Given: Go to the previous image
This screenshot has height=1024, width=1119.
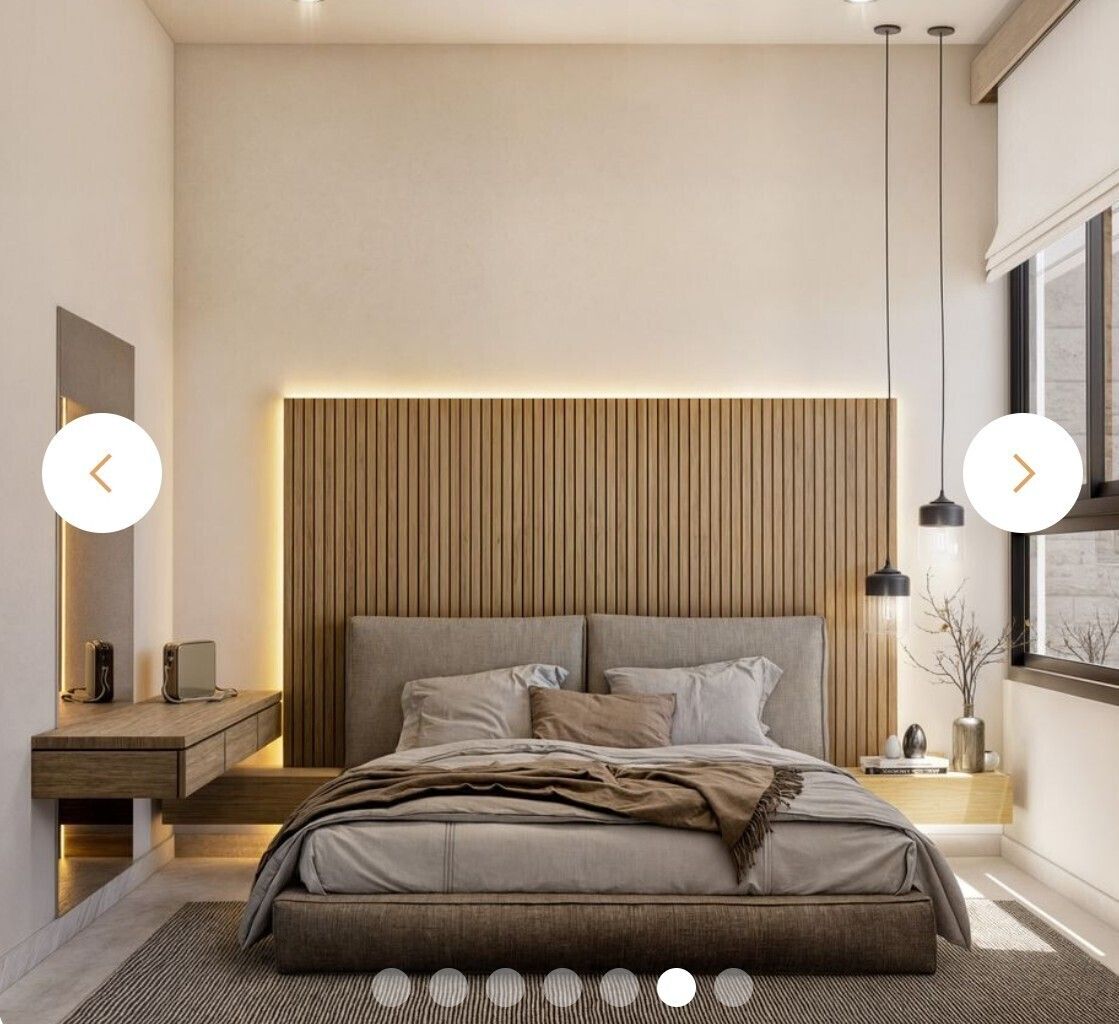Looking at the screenshot, I should pos(101,473).
